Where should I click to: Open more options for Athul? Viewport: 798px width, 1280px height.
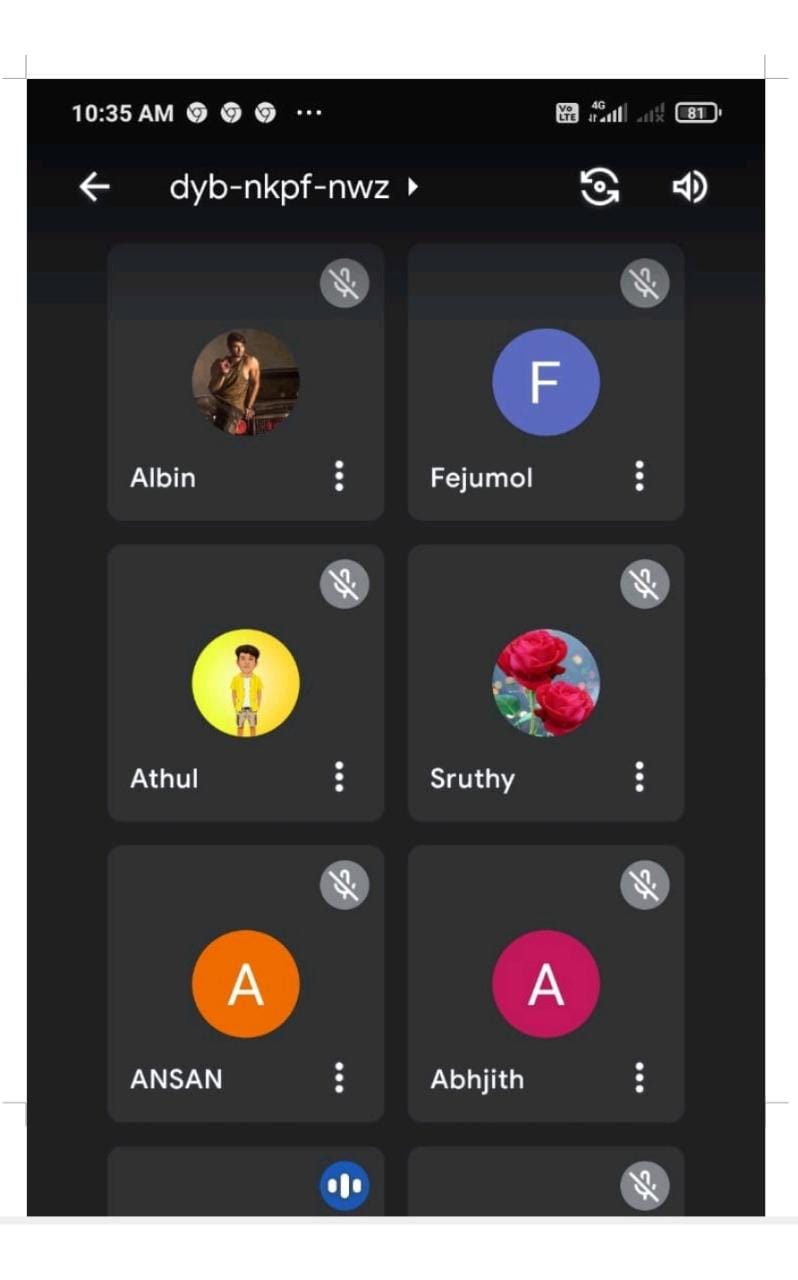click(x=339, y=777)
